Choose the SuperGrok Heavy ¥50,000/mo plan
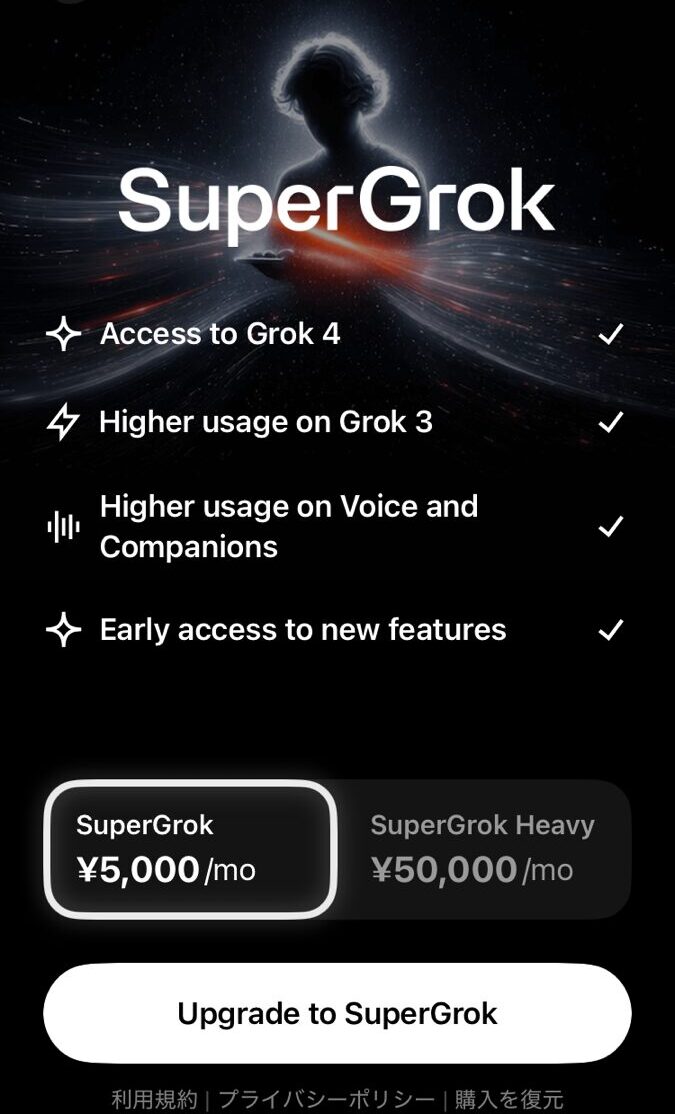This screenshot has width=675, height=1114. 483,848
